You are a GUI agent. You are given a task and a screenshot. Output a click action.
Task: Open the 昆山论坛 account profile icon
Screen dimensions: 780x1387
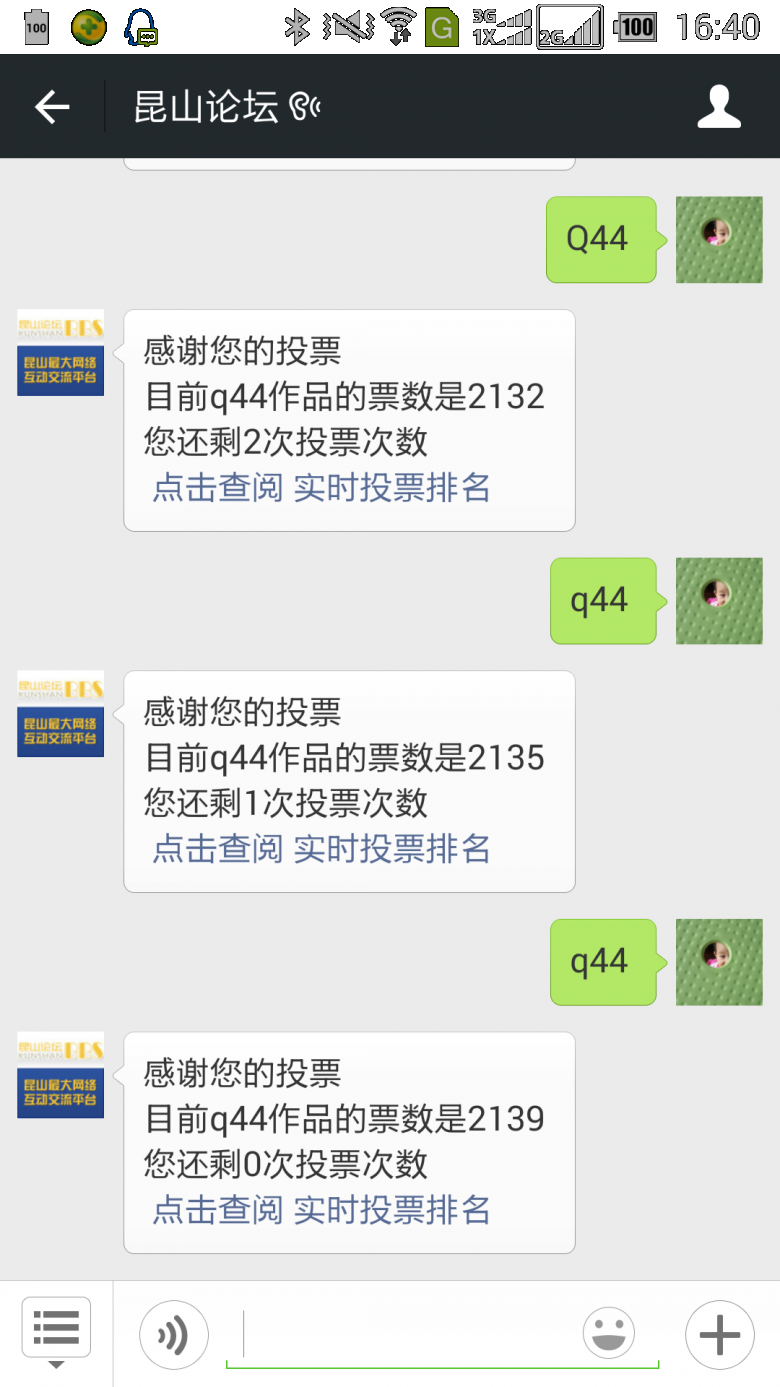(719, 107)
